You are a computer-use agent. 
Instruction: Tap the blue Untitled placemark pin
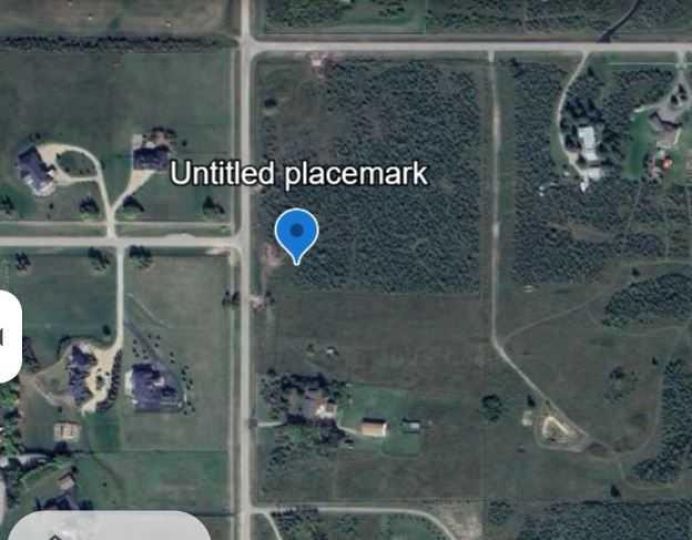[296, 233]
